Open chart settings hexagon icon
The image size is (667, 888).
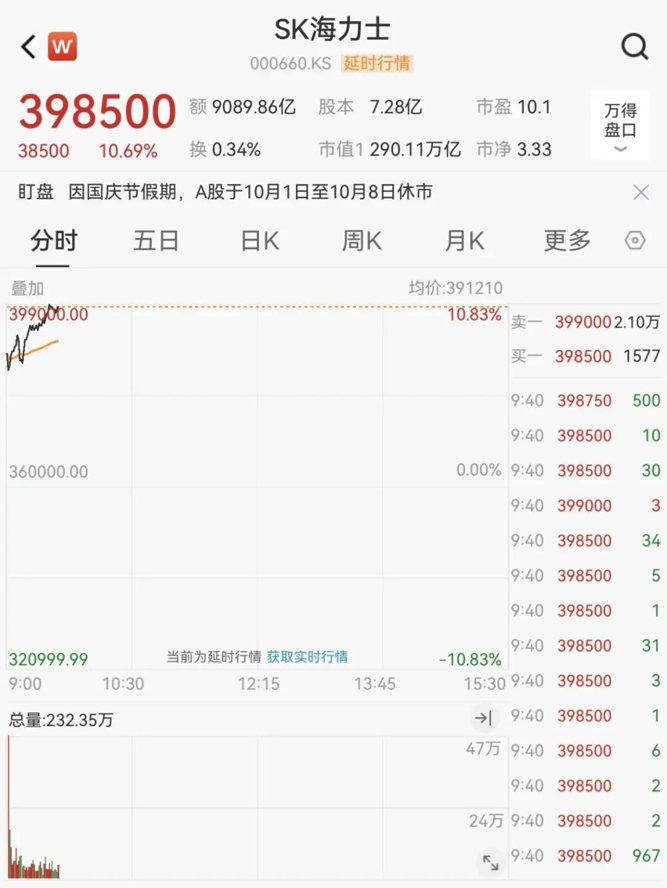[634, 241]
